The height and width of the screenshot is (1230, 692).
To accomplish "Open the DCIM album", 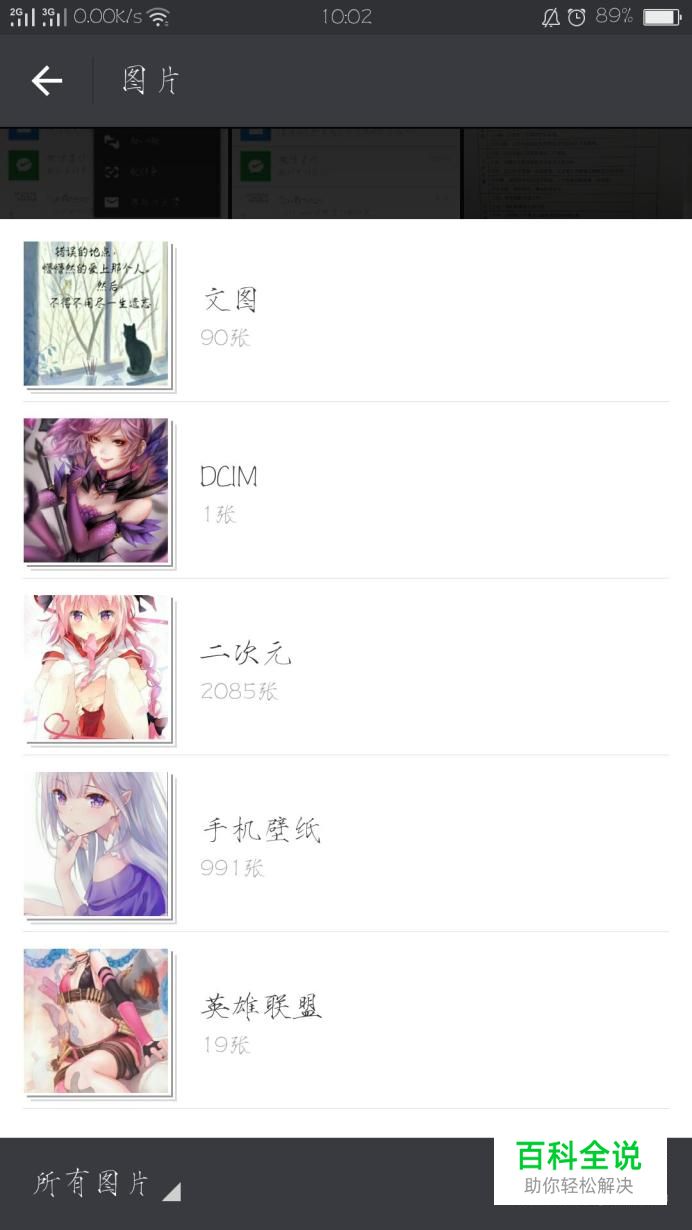I will pyautogui.click(x=346, y=491).
